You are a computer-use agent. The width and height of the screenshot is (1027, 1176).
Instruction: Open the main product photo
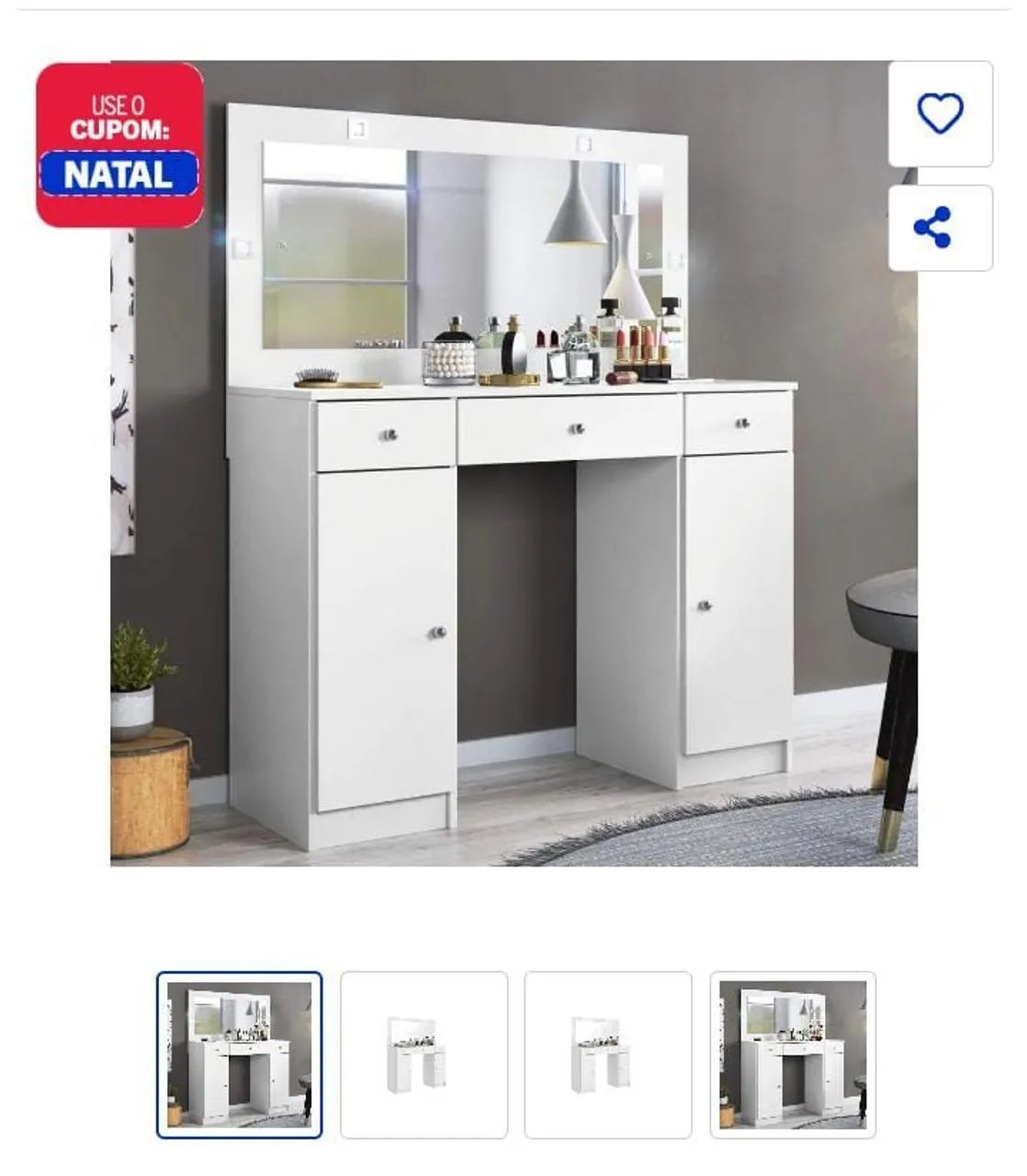click(x=513, y=463)
